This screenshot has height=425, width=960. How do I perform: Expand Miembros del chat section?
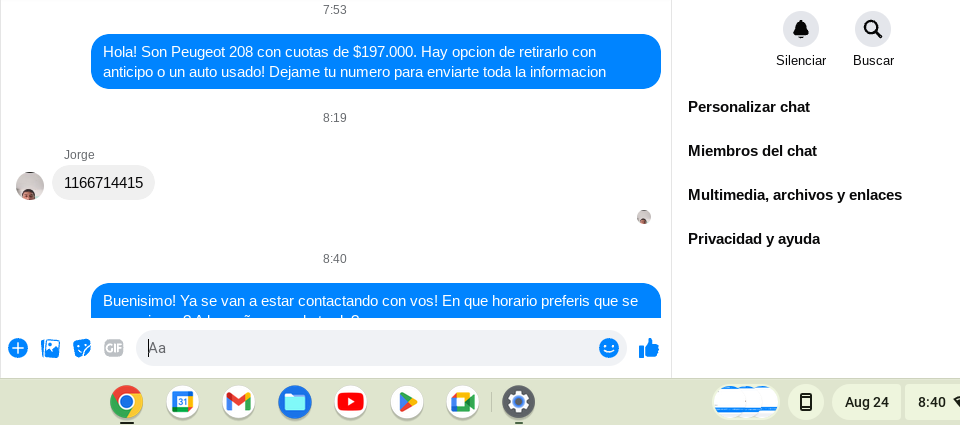click(x=752, y=151)
